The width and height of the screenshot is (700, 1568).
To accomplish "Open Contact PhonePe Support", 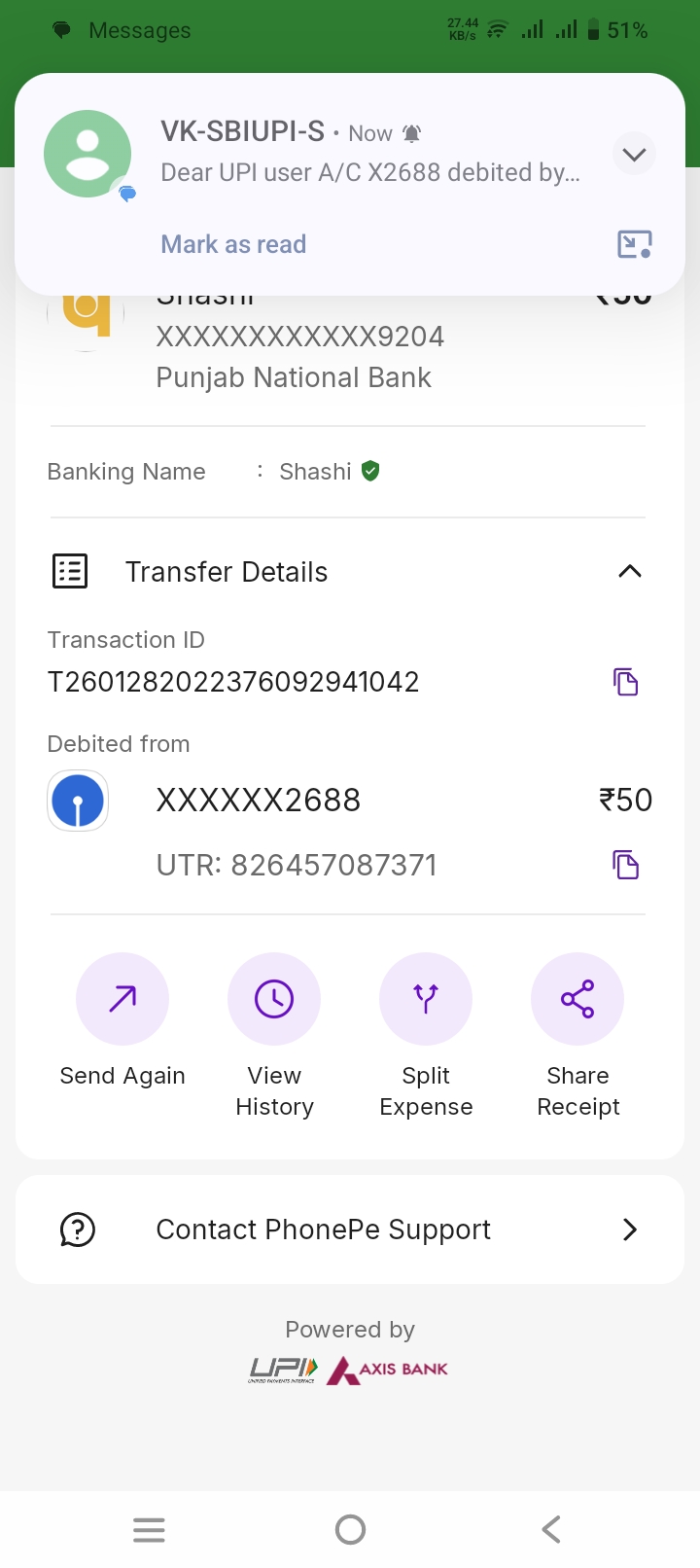I will click(x=350, y=1229).
